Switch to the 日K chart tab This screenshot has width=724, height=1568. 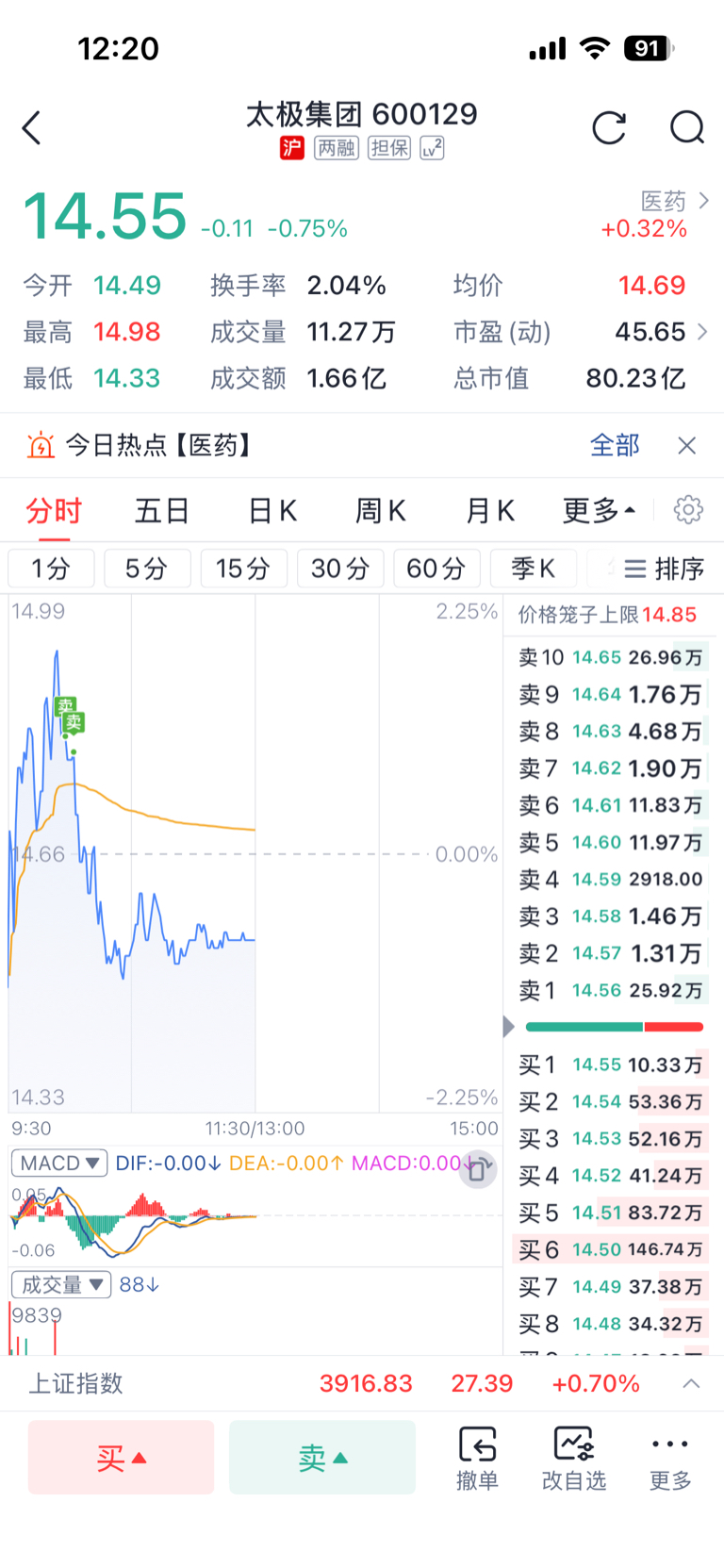click(272, 511)
